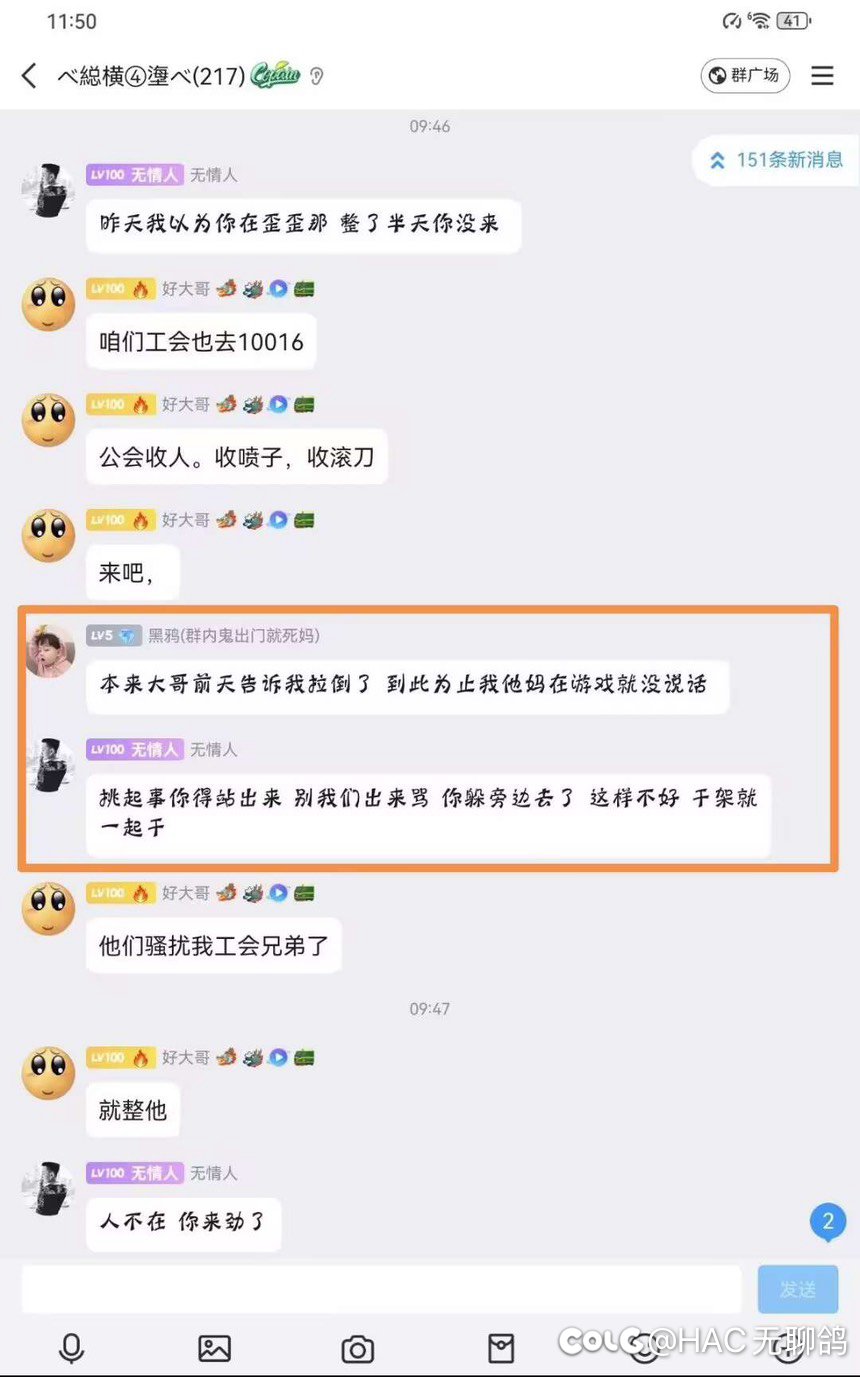Go back from the group chat
The width and height of the screenshot is (860, 1377).
(29, 75)
